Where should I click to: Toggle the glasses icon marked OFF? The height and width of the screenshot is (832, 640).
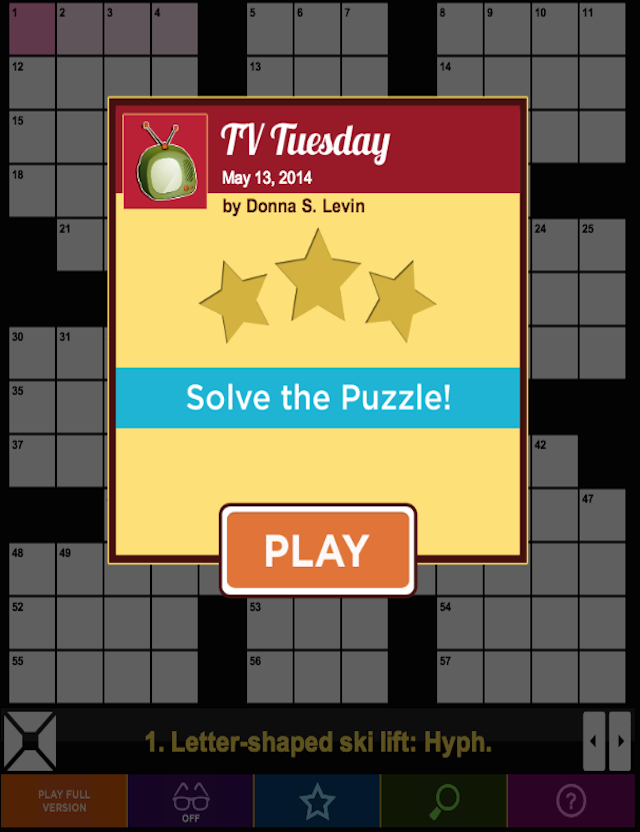pos(190,801)
